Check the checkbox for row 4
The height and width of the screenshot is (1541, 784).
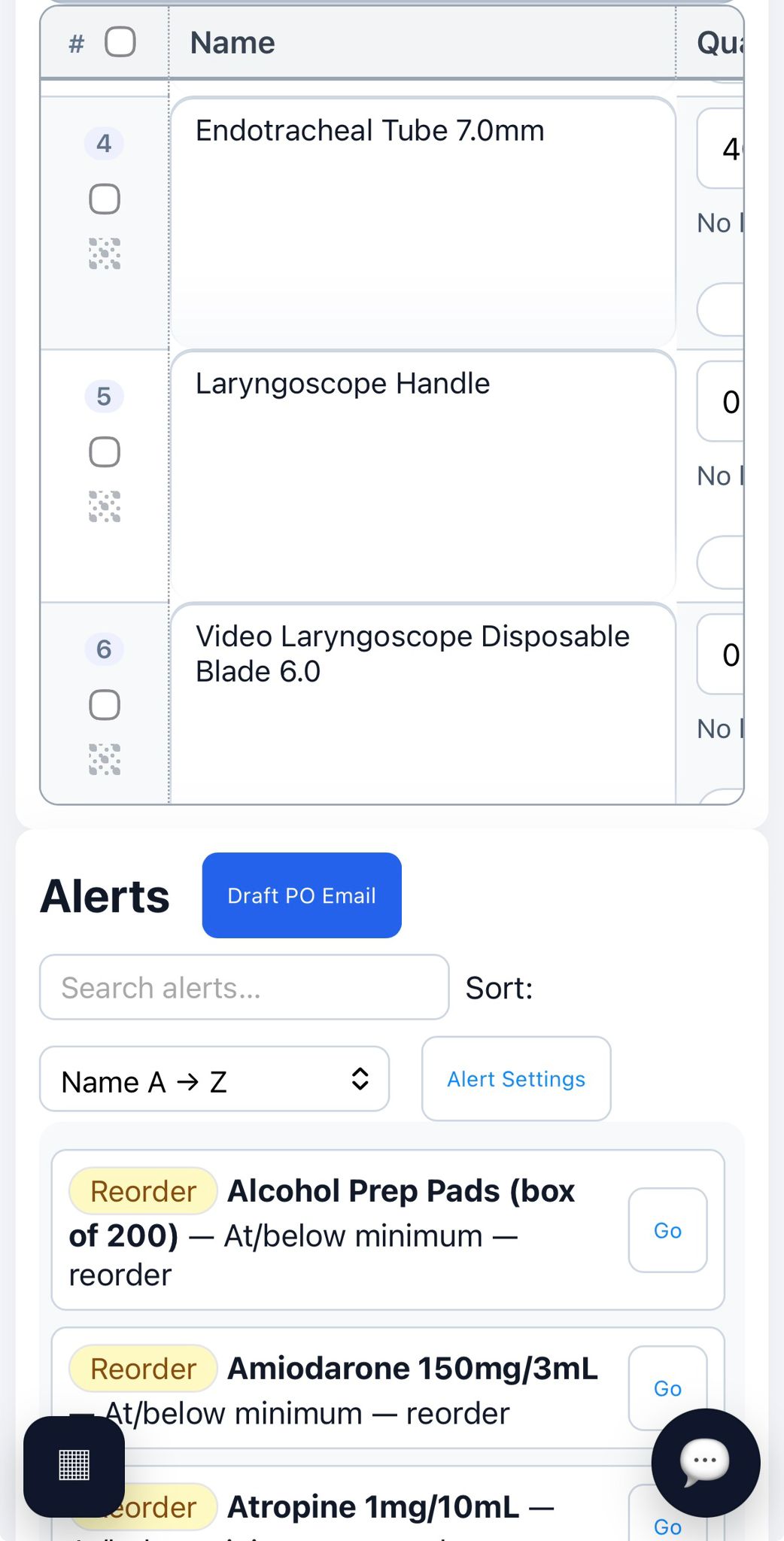coord(105,198)
